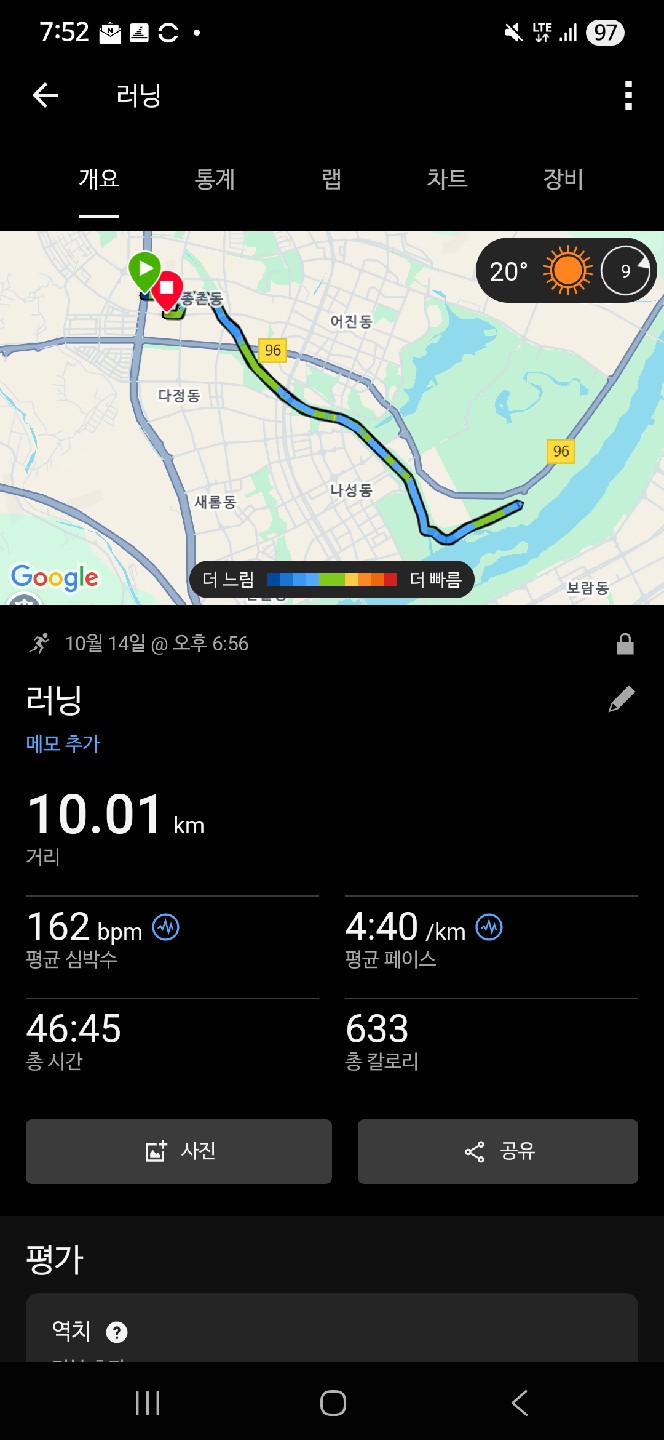Tap the 메모 추가 link

tap(63, 743)
